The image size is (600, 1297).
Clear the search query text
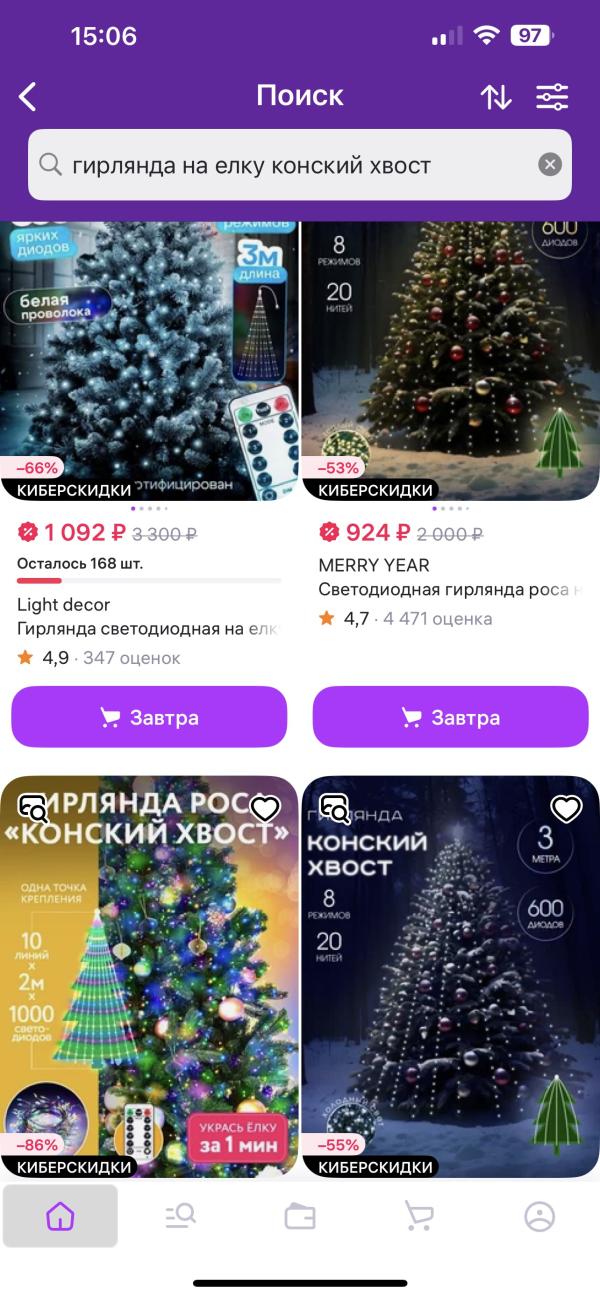tap(550, 165)
